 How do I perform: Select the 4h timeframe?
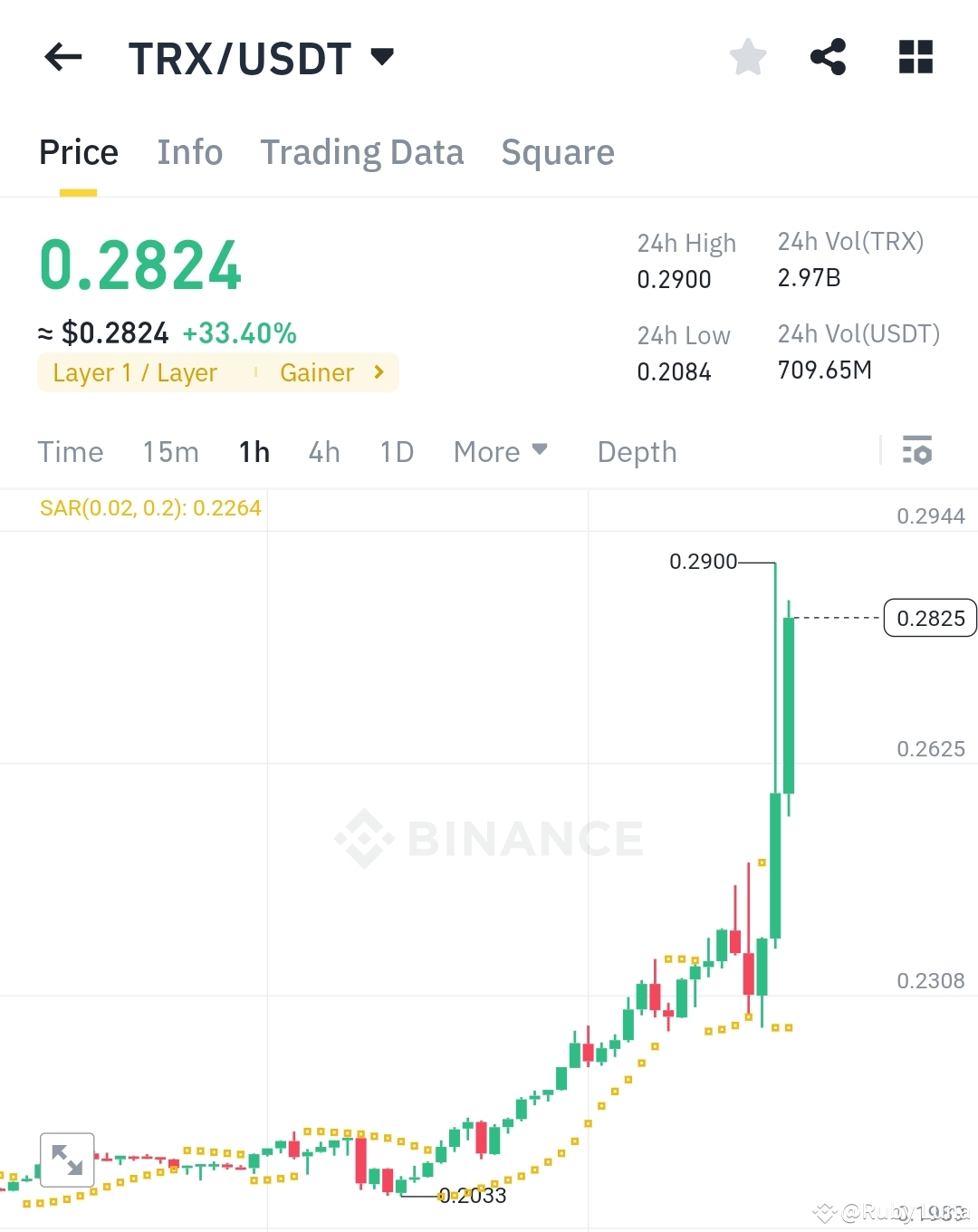324,451
